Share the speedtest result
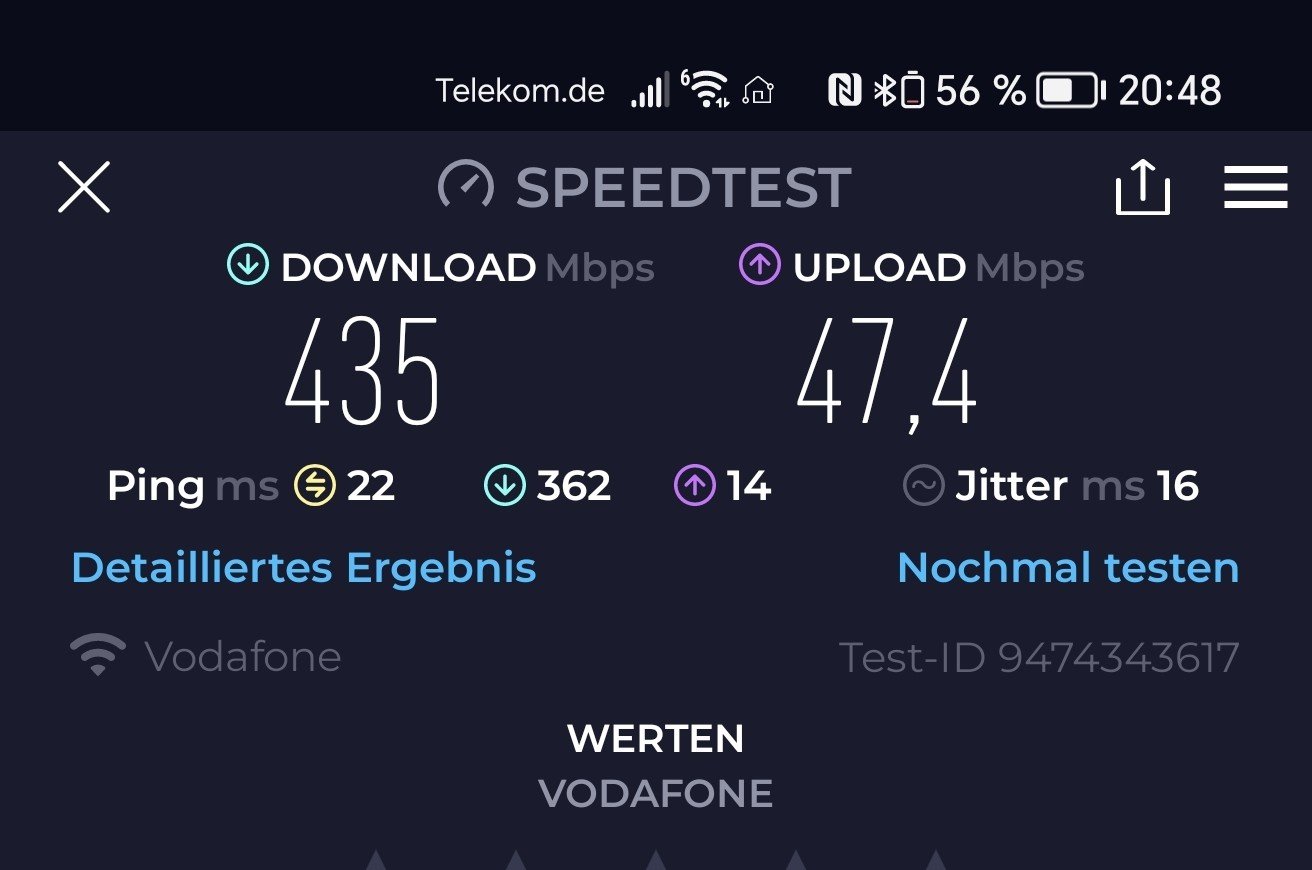Viewport: 1312px width, 870px height. pyautogui.click(x=1142, y=187)
